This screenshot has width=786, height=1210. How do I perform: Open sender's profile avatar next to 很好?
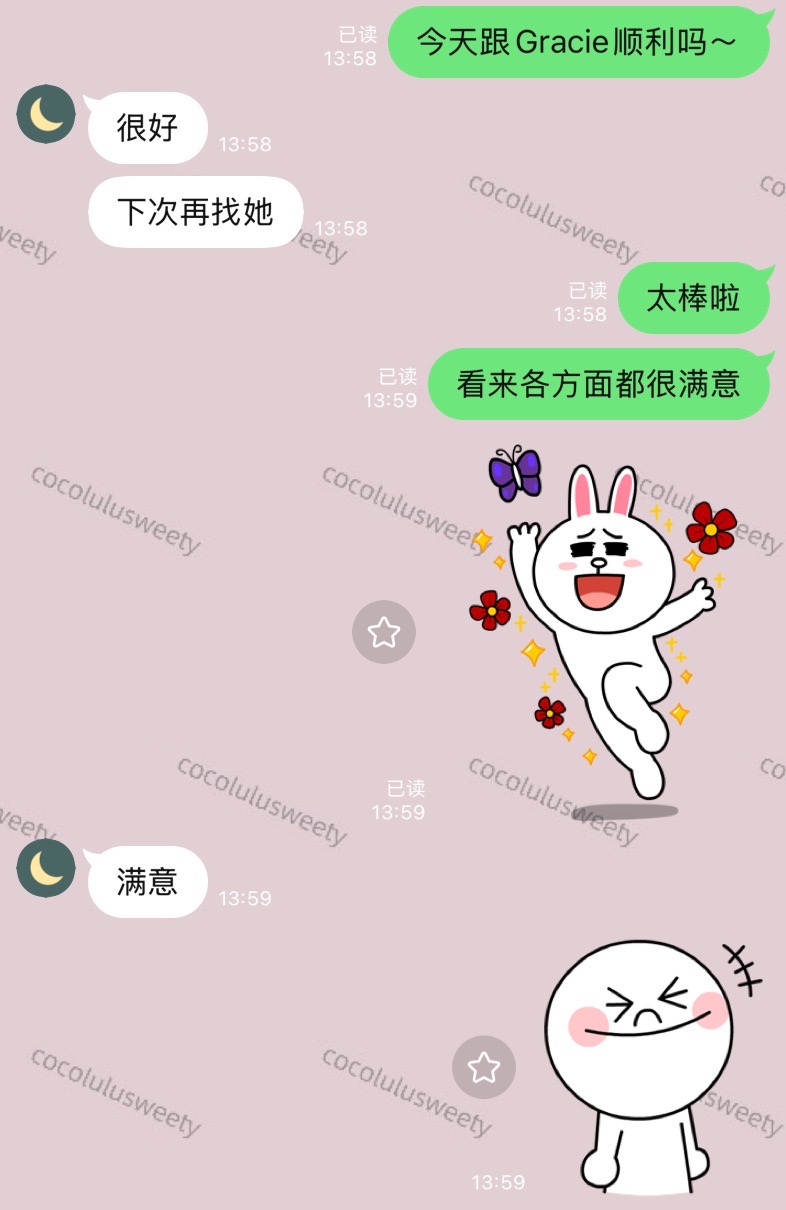(46, 114)
